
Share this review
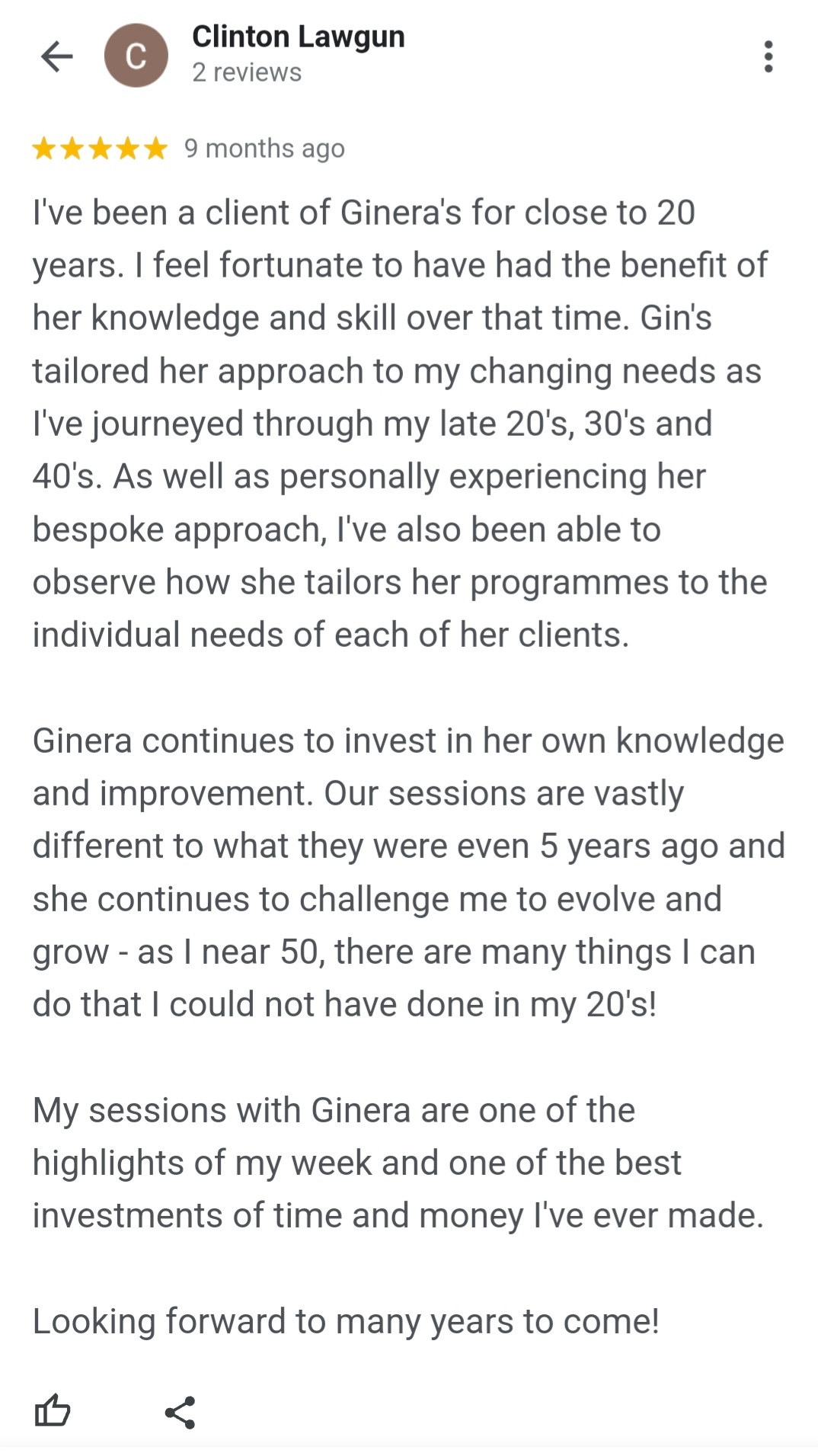[181, 1412]
